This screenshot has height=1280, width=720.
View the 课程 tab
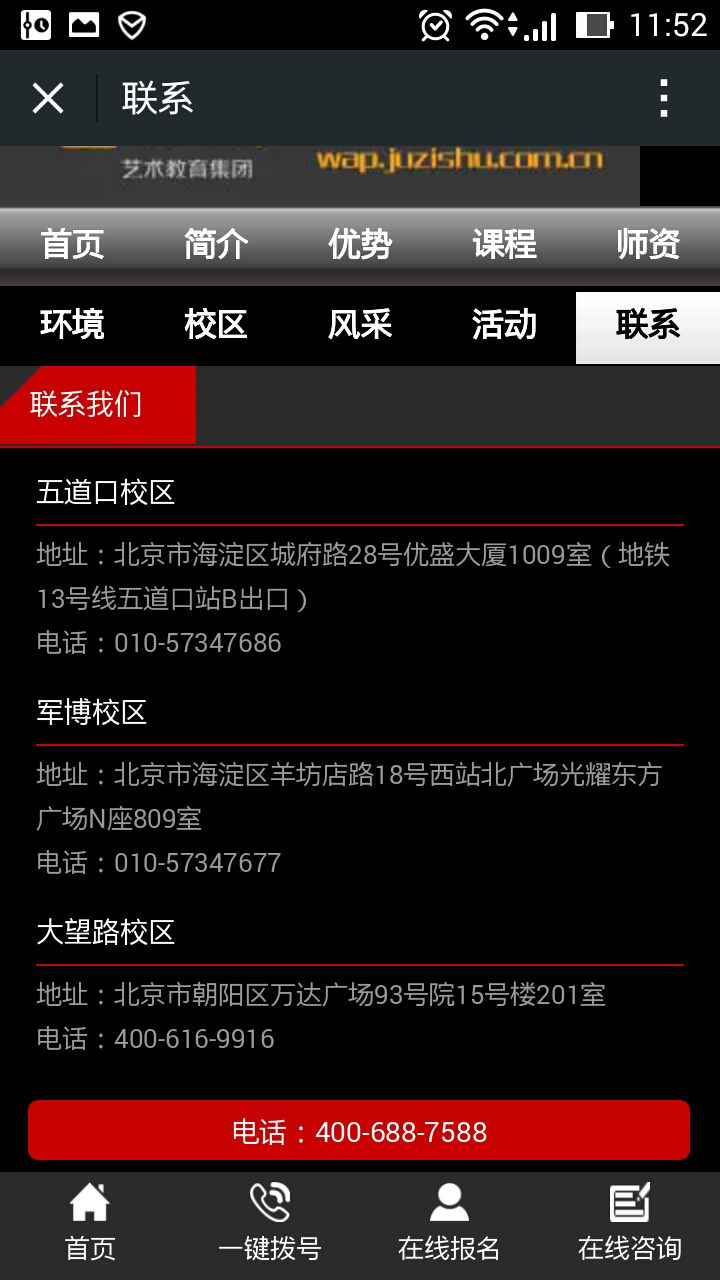pyautogui.click(x=504, y=244)
